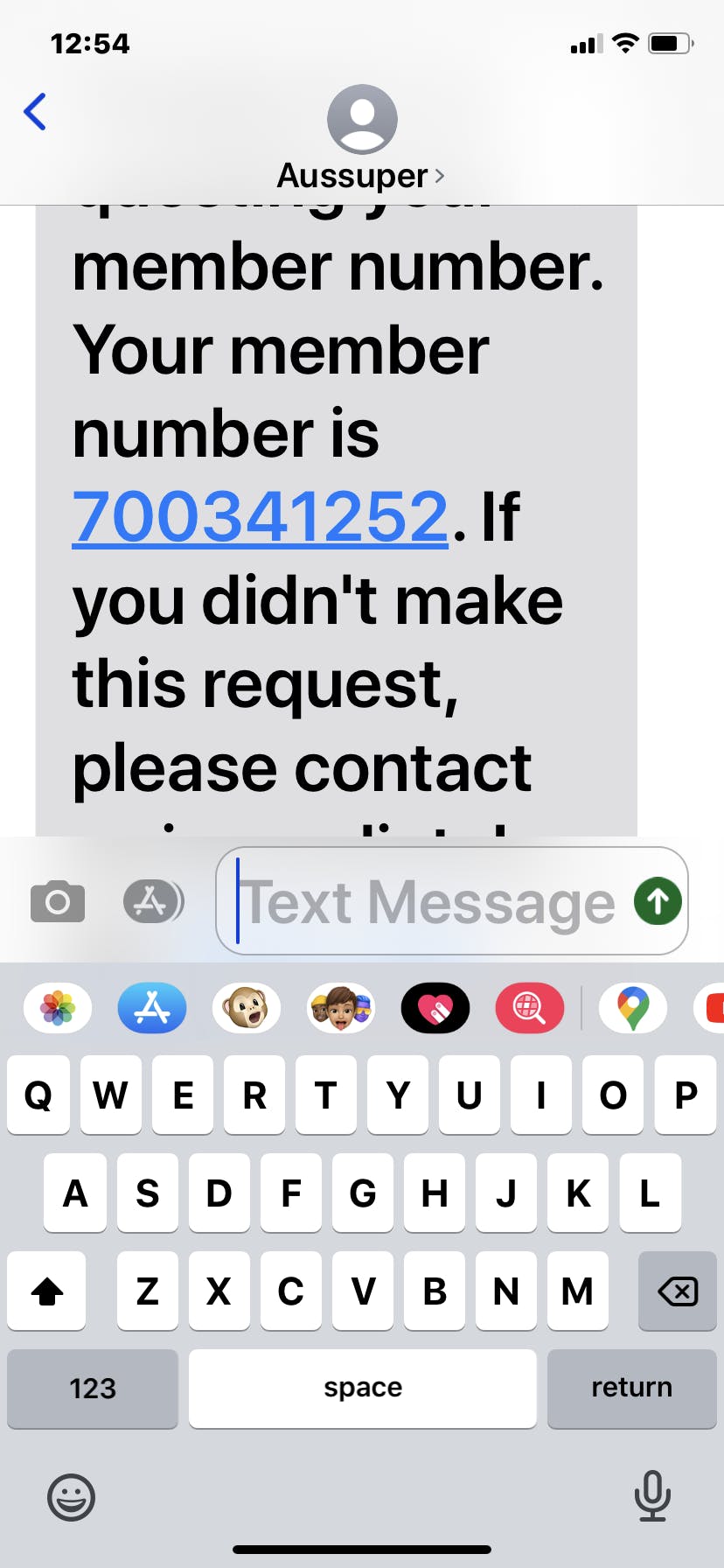Open the Google Maps iMessage app

click(x=633, y=1008)
